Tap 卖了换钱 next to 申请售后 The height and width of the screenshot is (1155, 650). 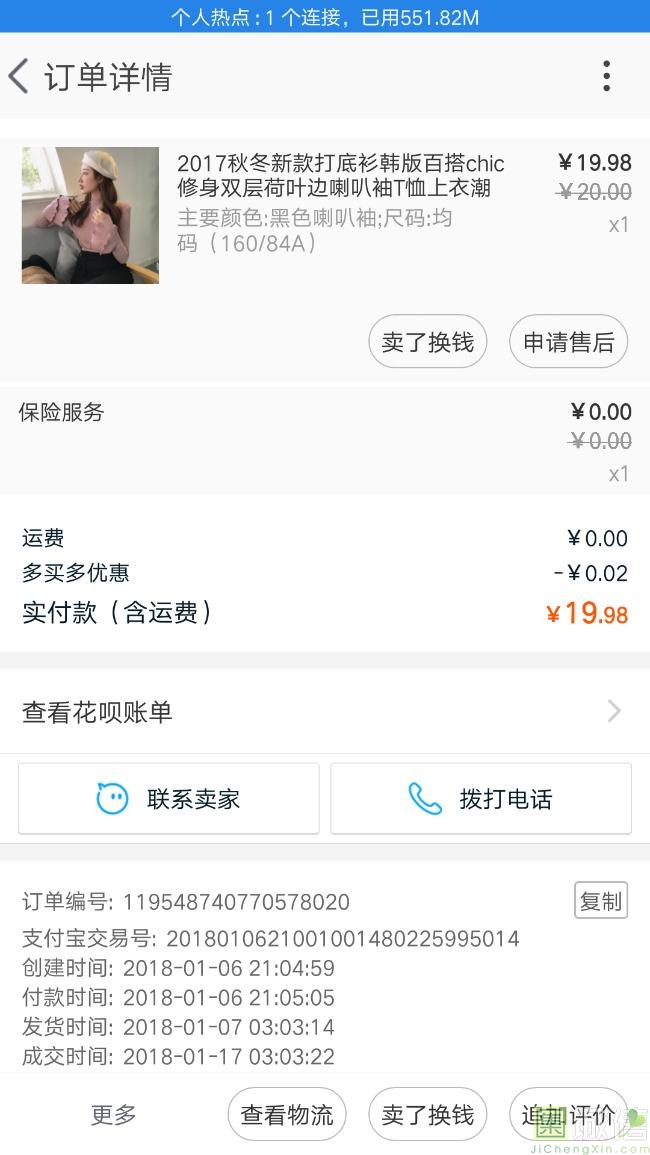(428, 342)
